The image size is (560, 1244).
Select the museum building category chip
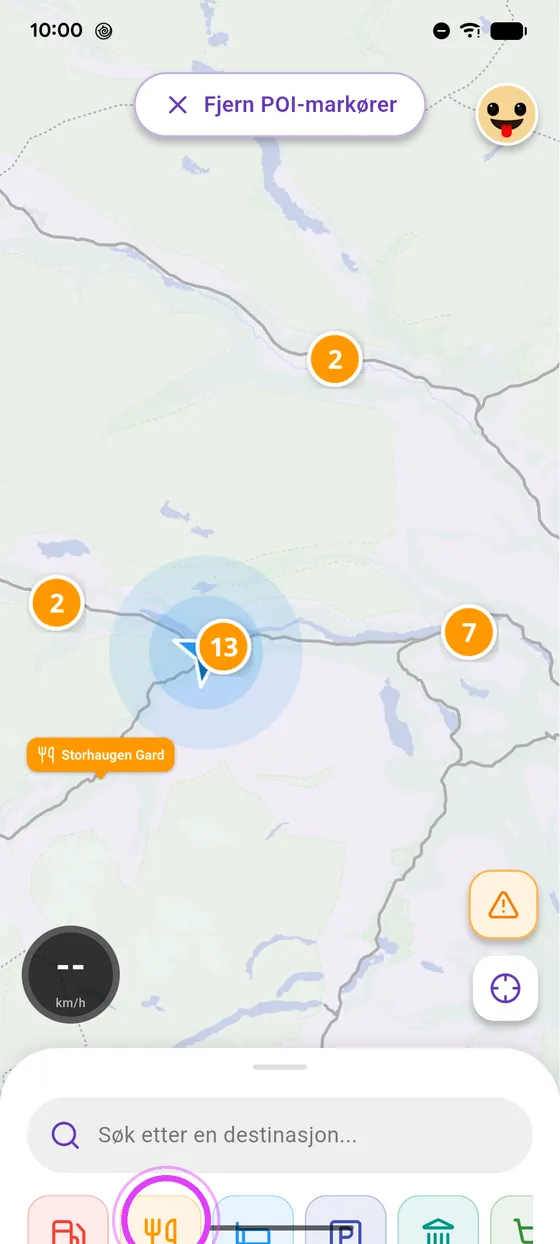(438, 1220)
